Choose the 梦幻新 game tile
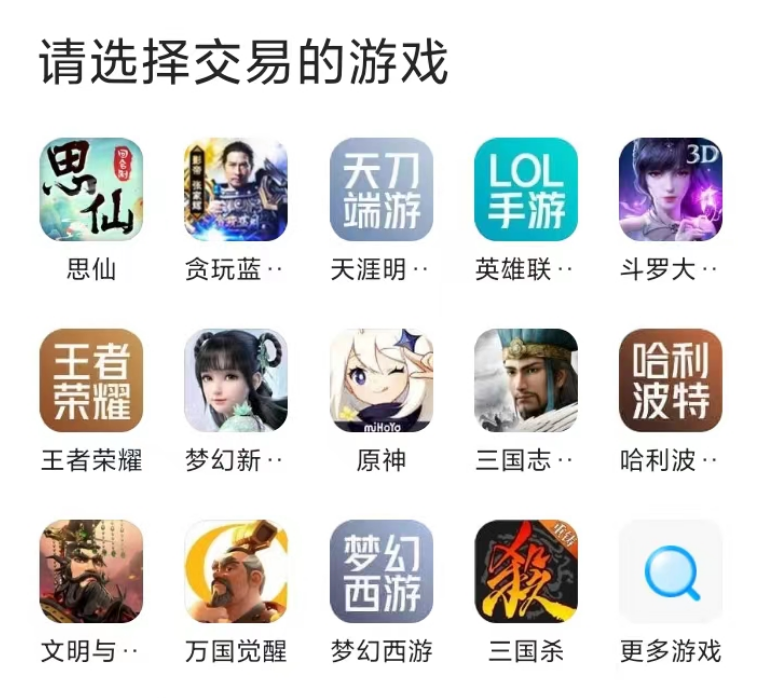 [236, 381]
